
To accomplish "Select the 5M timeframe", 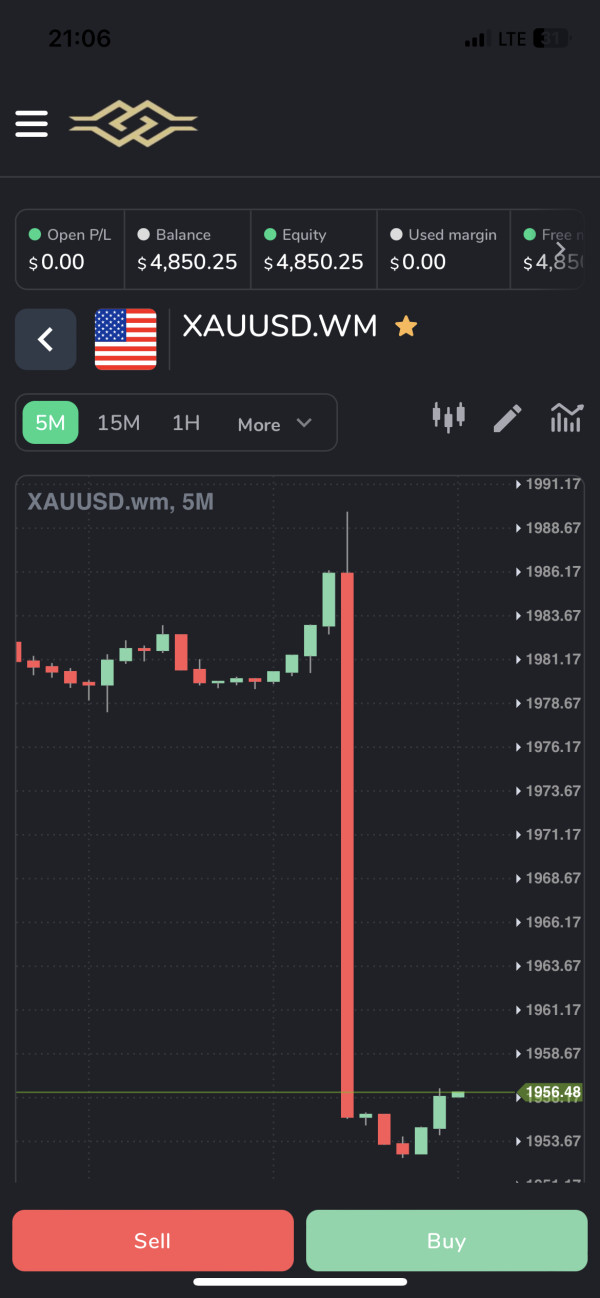I will pos(50,423).
